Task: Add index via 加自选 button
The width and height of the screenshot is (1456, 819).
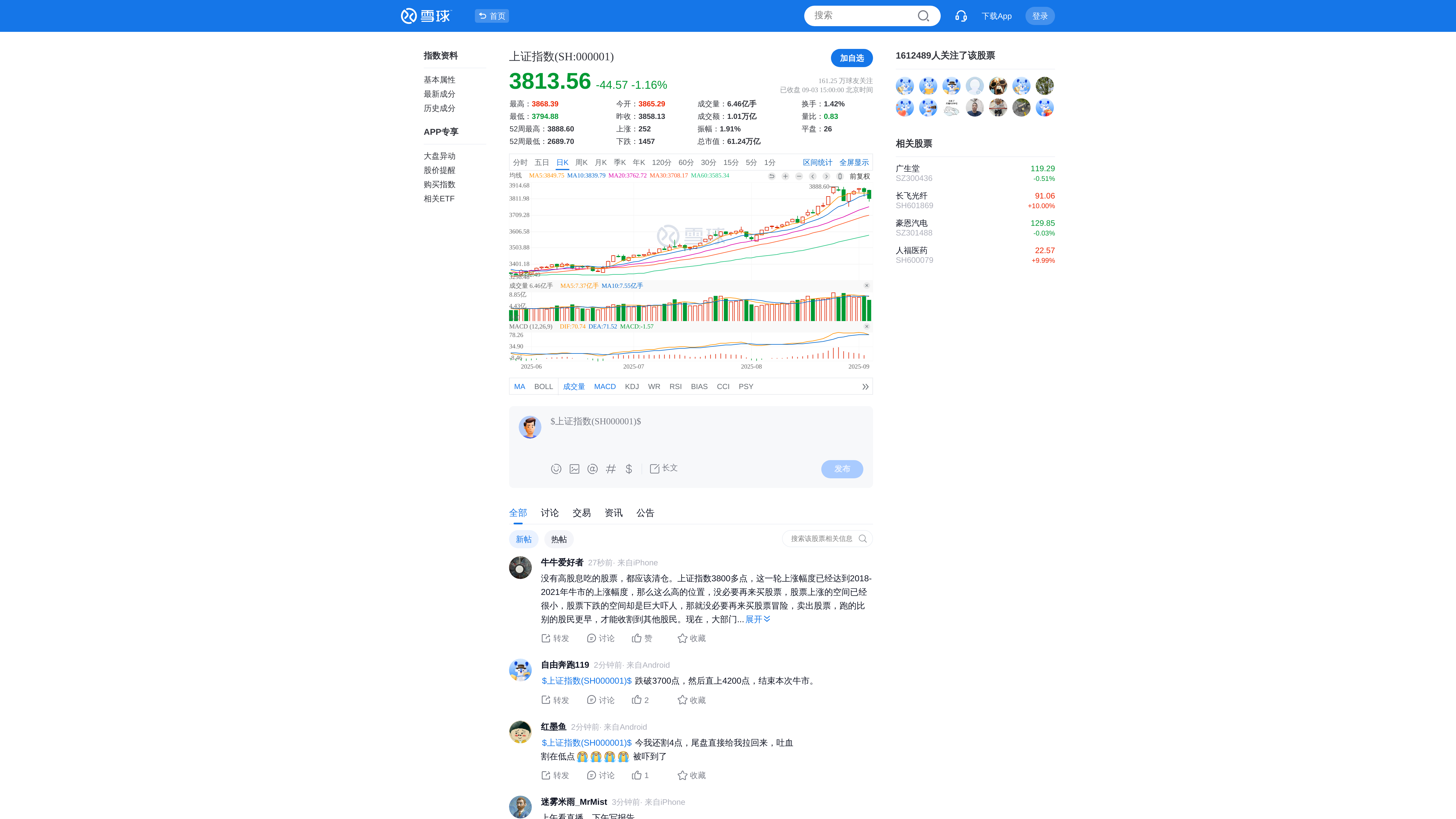Action: point(851,58)
